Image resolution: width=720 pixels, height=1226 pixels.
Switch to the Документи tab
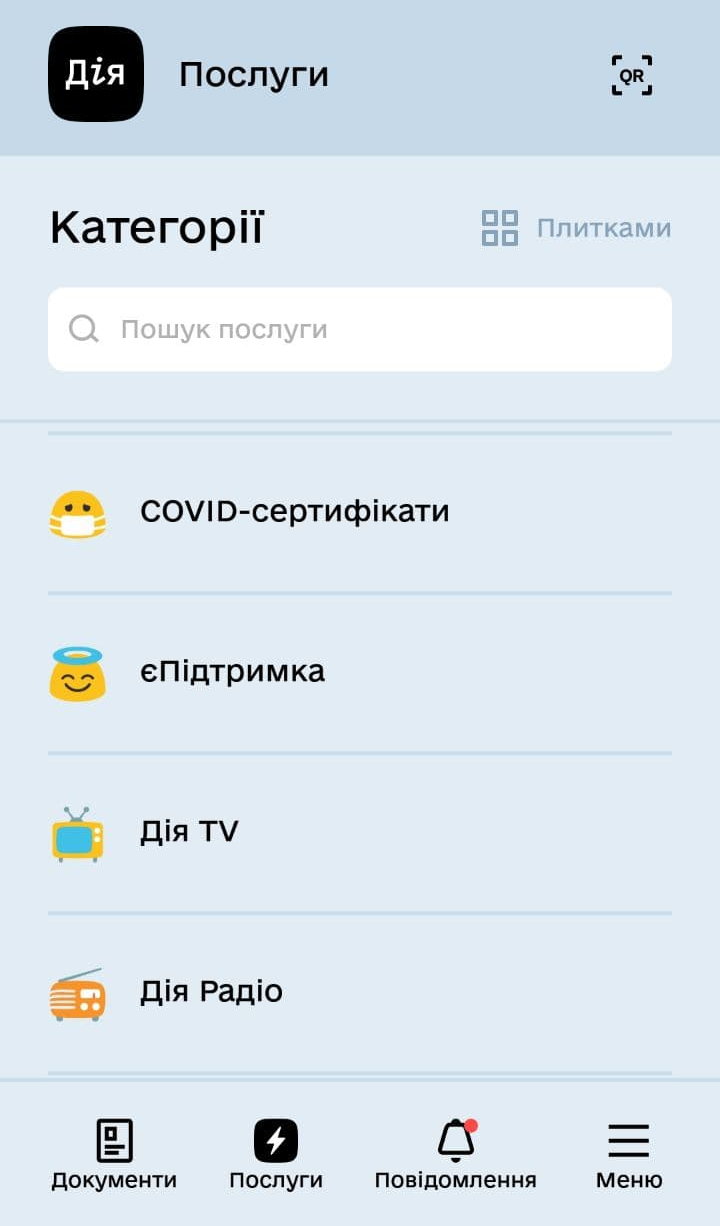point(113,1155)
